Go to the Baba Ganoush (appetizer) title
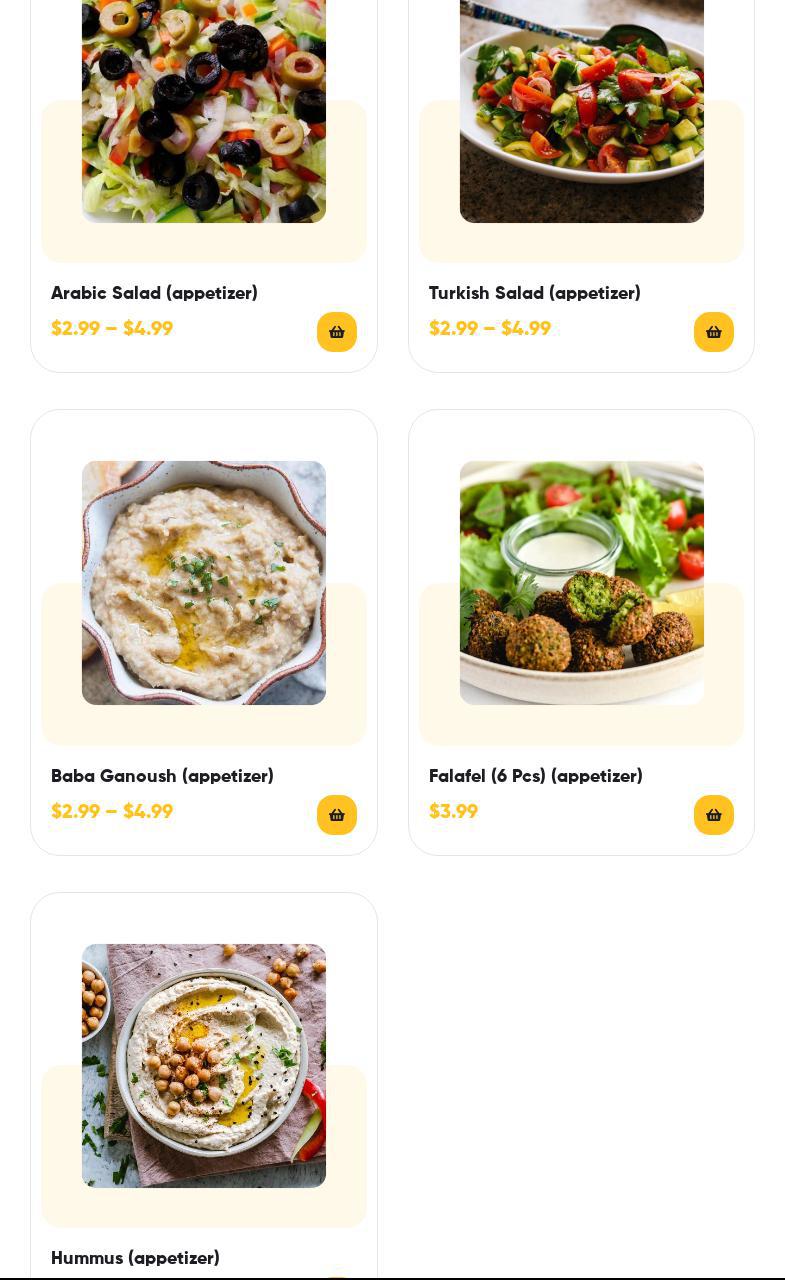 (x=162, y=776)
